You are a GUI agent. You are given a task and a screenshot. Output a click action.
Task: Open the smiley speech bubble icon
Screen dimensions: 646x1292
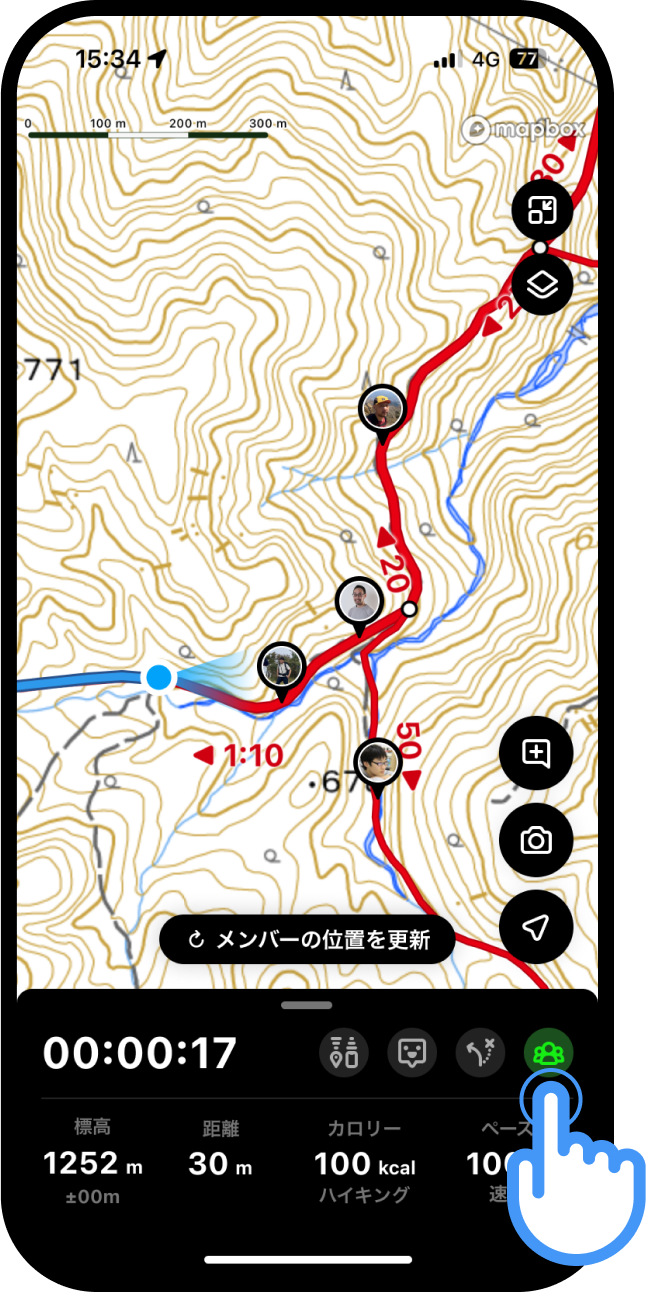(412, 1052)
